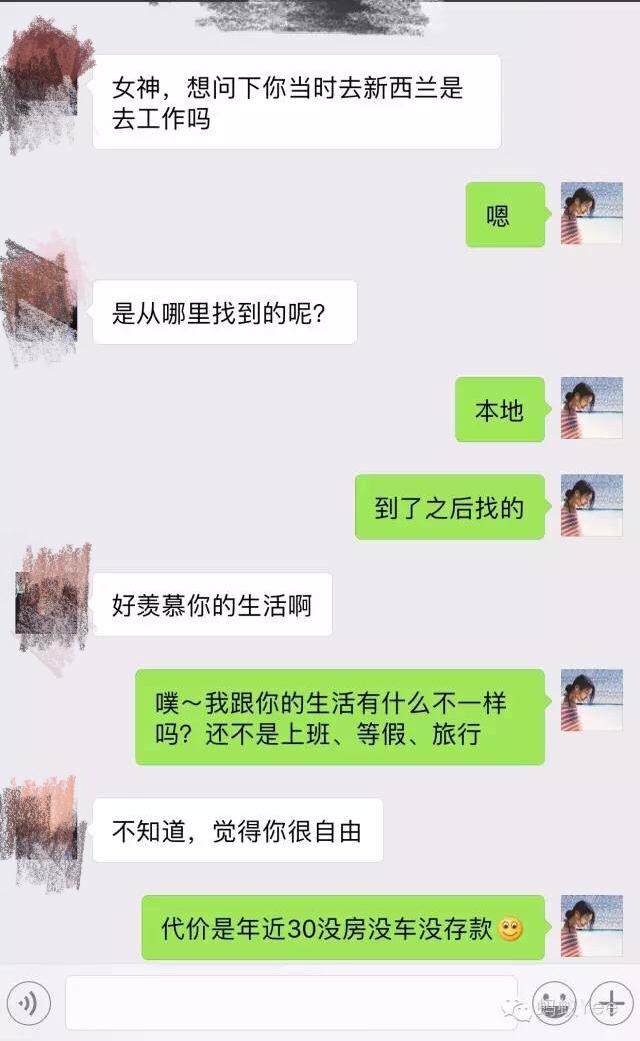The image size is (640, 1041).
Task: Open the emoji sticker panel
Action: click(x=554, y=1002)
